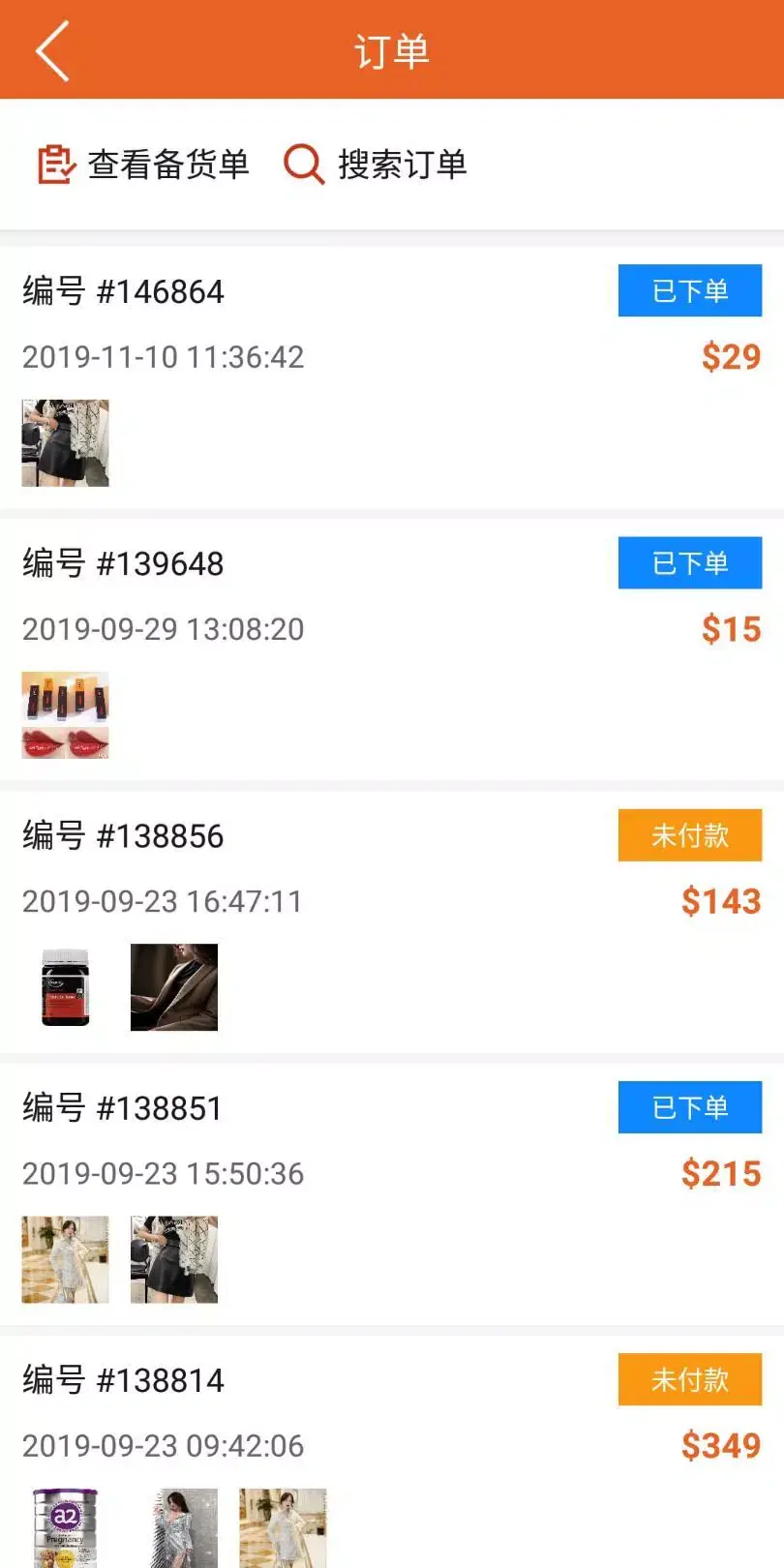Tap 已下单 status on order #139648
The width and height of the screenshot is (784, 1568).
click(689, 562)
